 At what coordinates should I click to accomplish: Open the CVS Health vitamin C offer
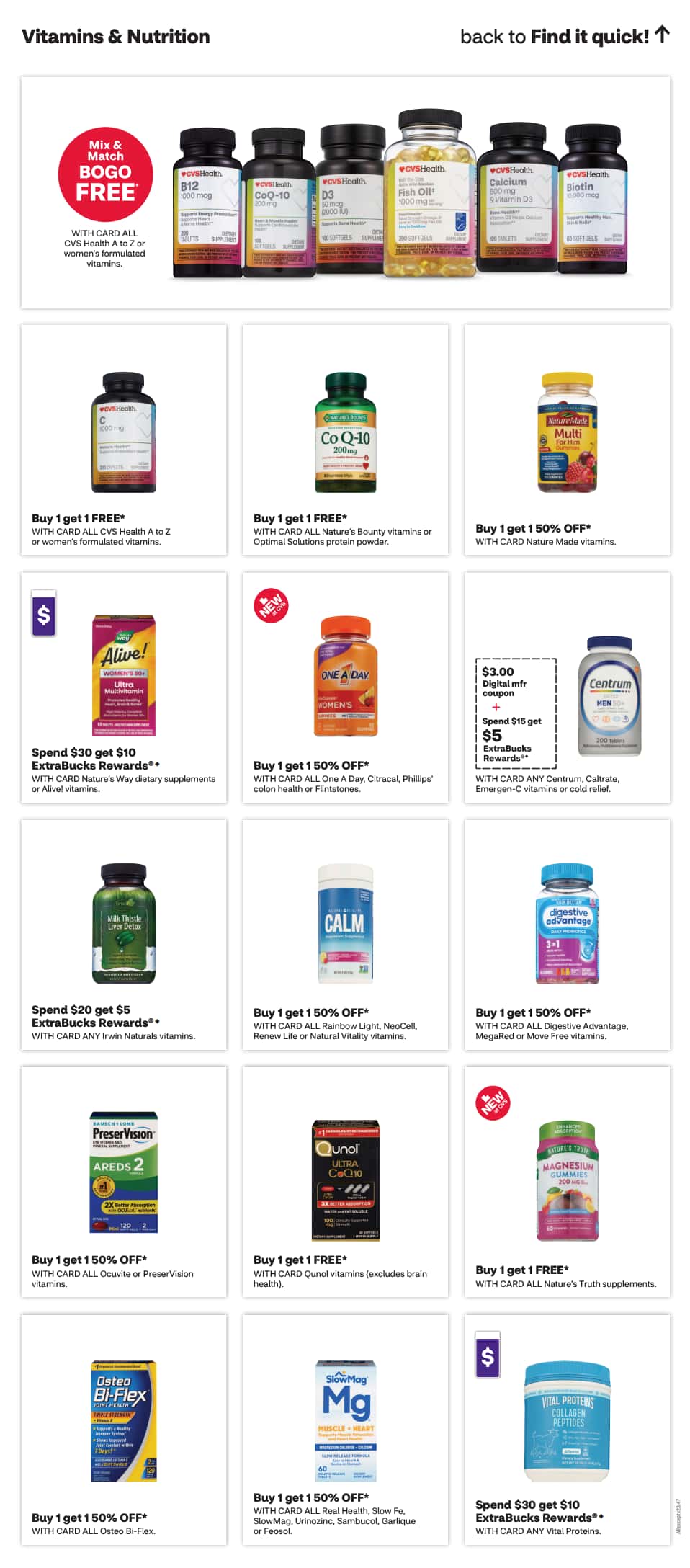tap(124, 440)
